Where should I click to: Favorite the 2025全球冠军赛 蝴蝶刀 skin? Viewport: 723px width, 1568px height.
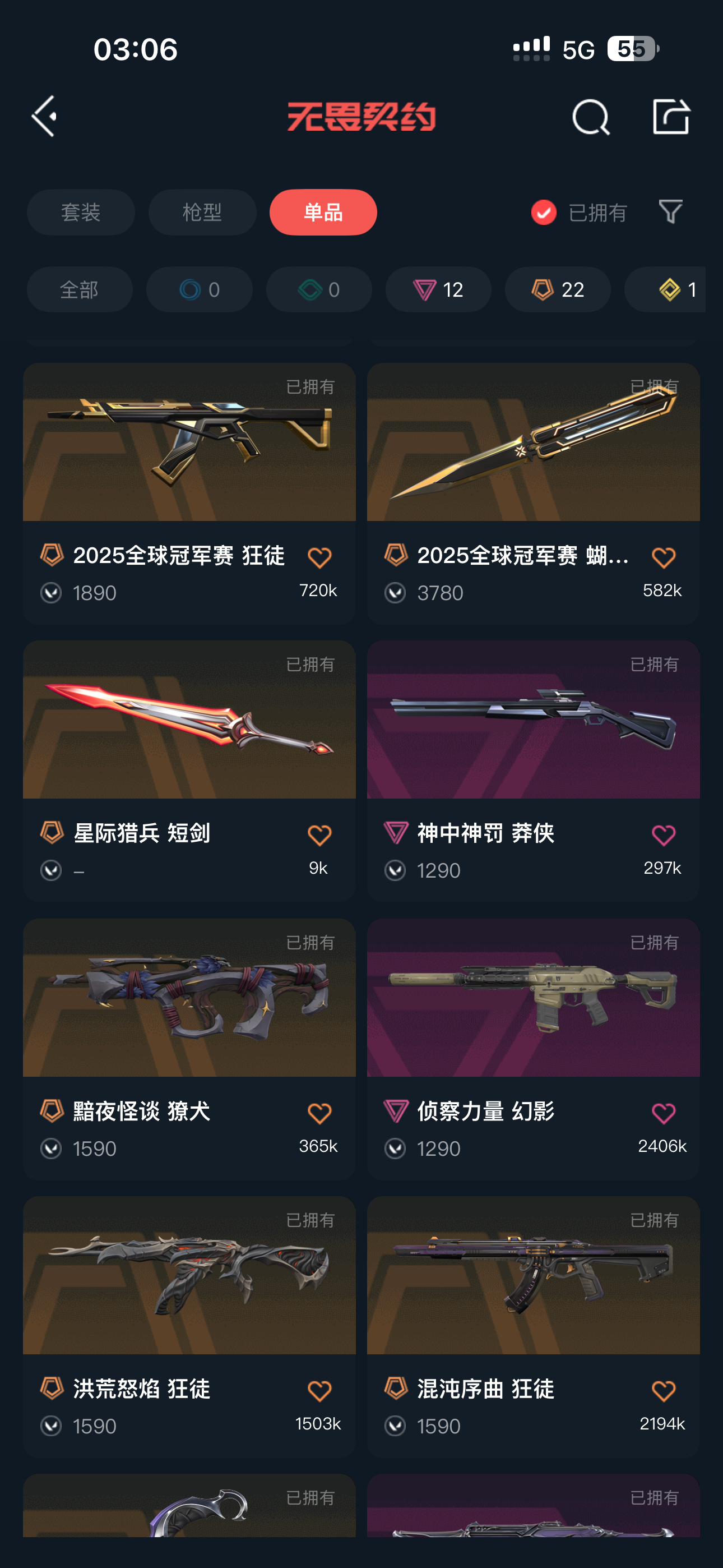pos(662,557)
